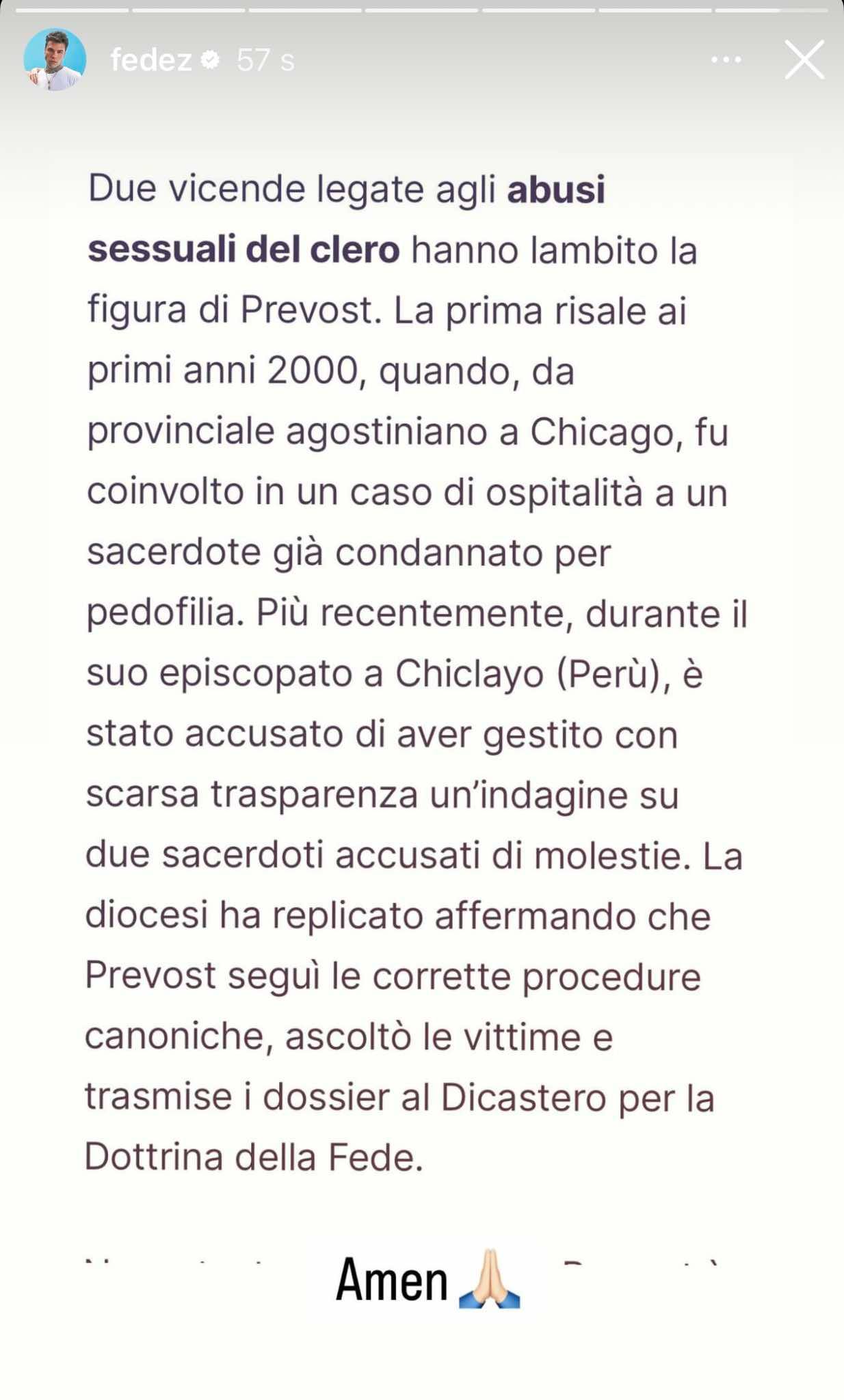Open fedez's profile picture
Screen dimensions: 844x1400
tap(55, 59)
